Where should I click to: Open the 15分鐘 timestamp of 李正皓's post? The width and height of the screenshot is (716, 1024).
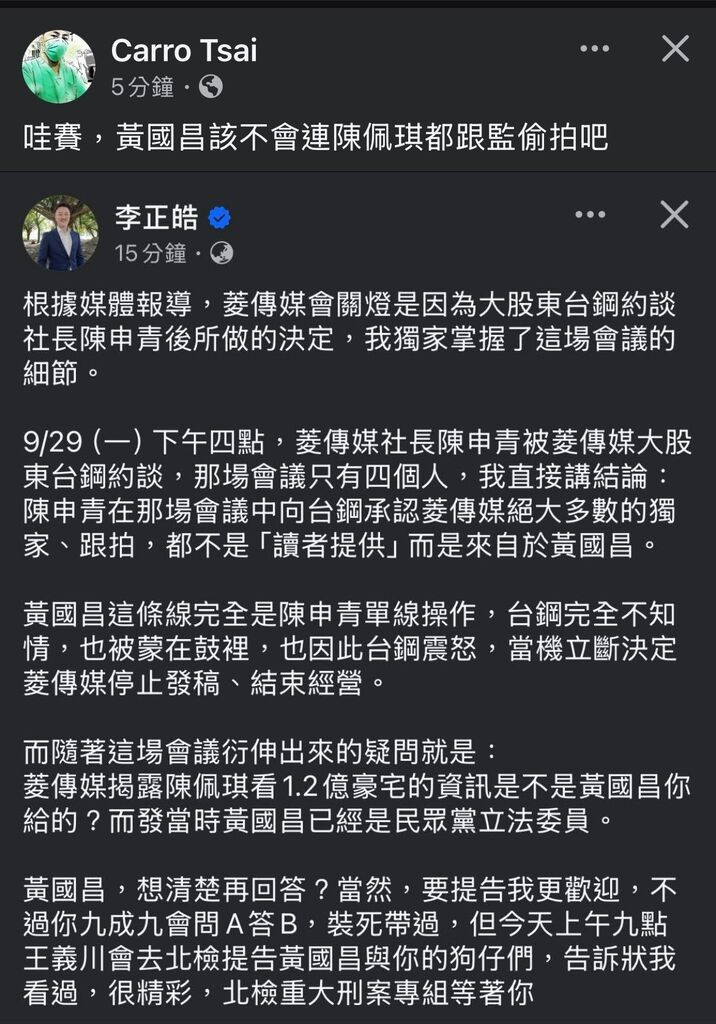(x=150, y=254)
